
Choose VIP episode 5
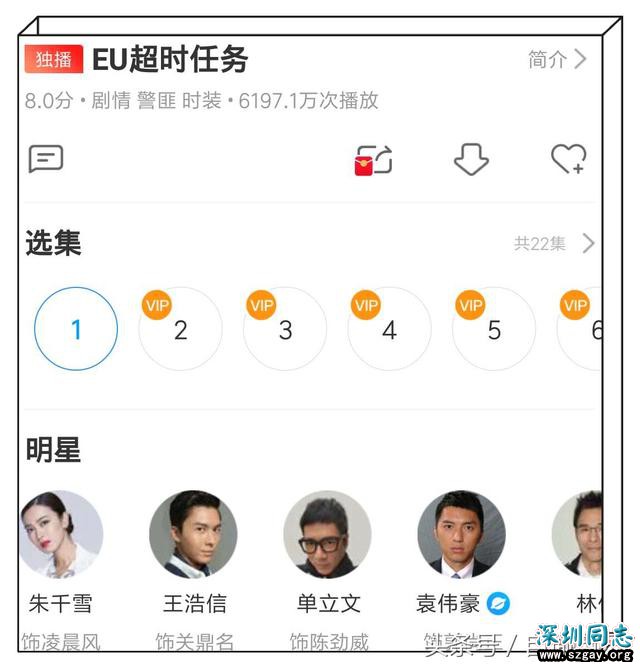pyautogui.click(x=494, y=329)
